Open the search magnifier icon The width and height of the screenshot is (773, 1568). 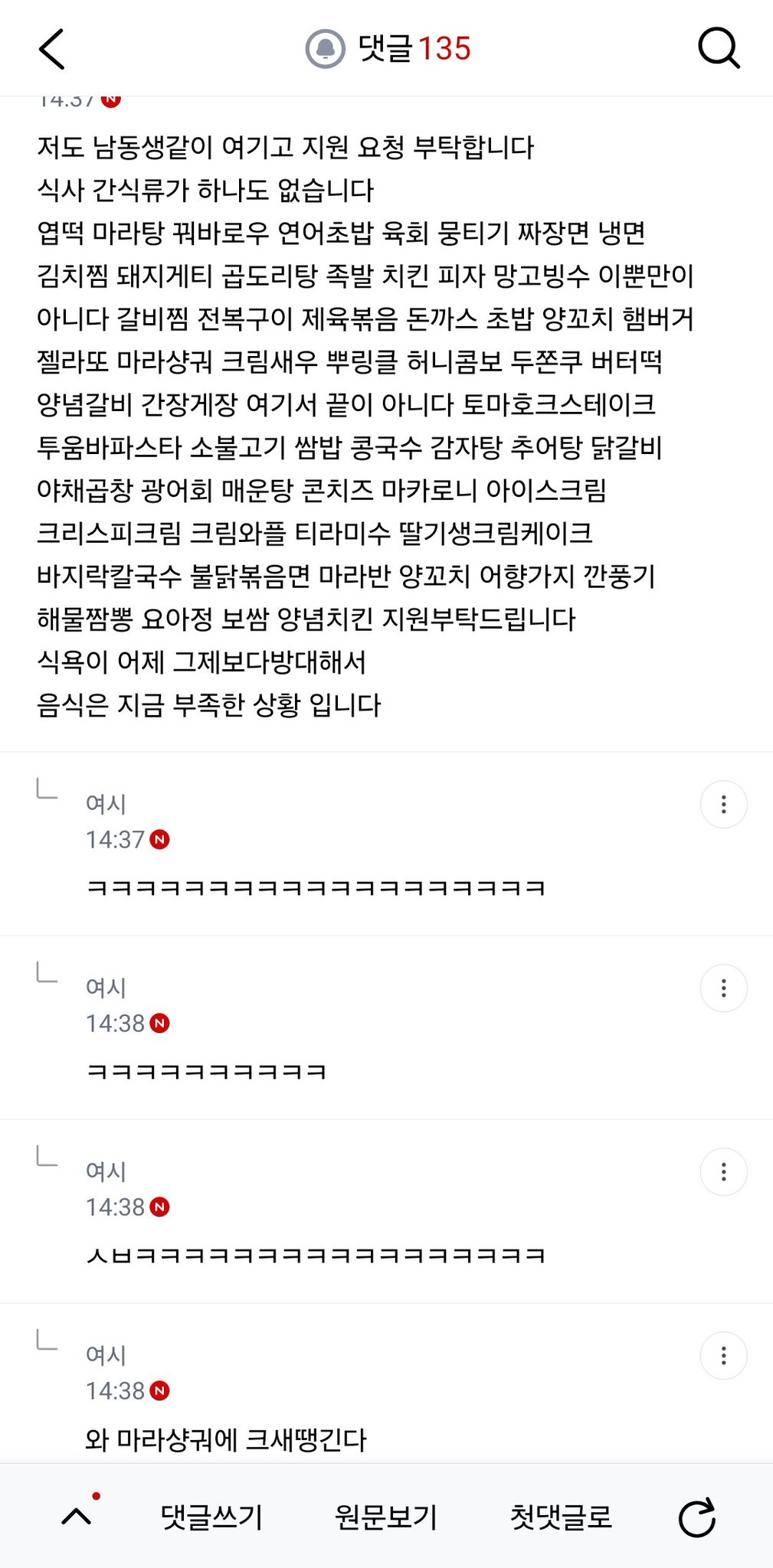[x=719, y=49]
